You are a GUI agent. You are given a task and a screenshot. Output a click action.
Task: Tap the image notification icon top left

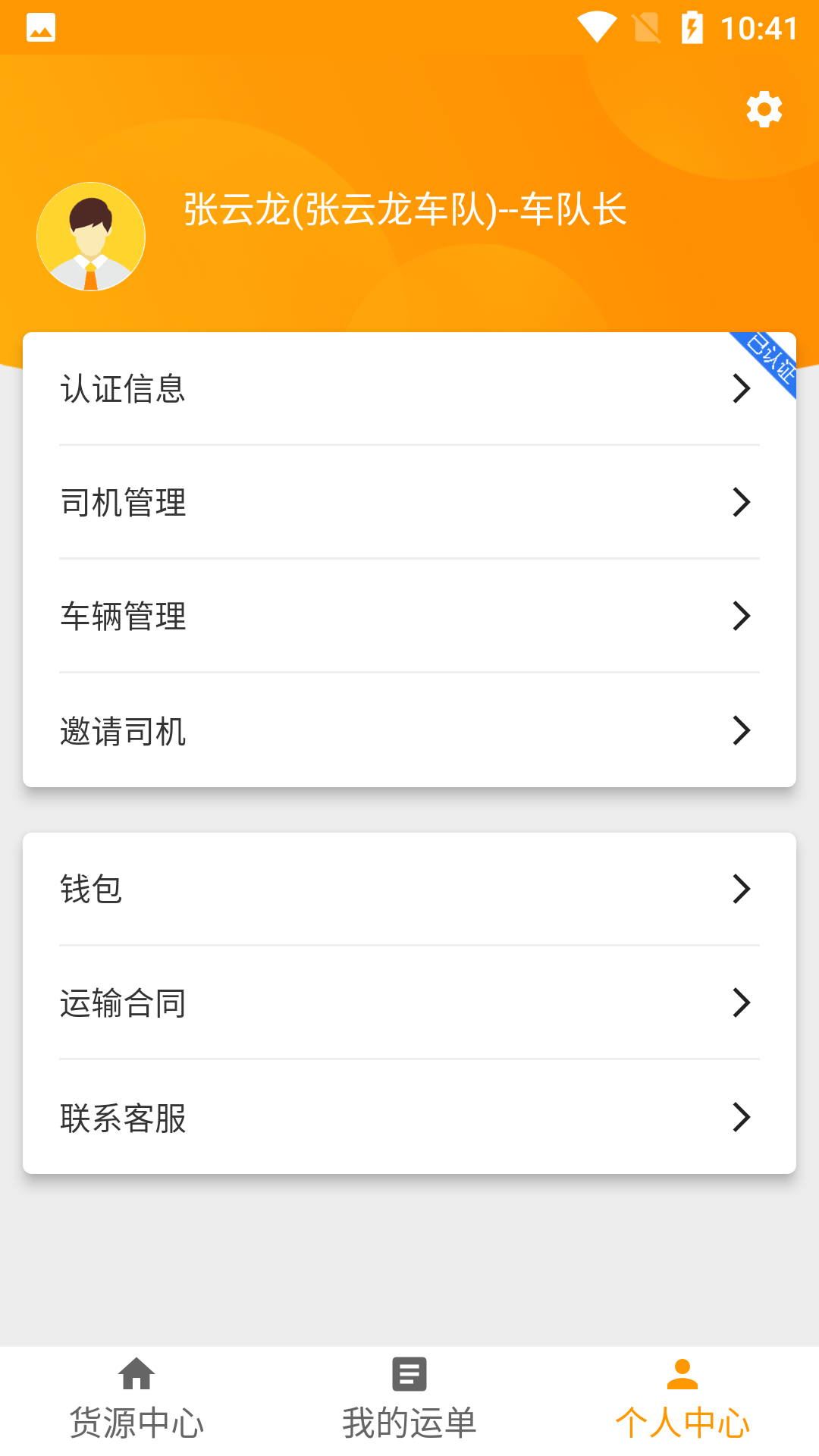(x=40, y=27)
